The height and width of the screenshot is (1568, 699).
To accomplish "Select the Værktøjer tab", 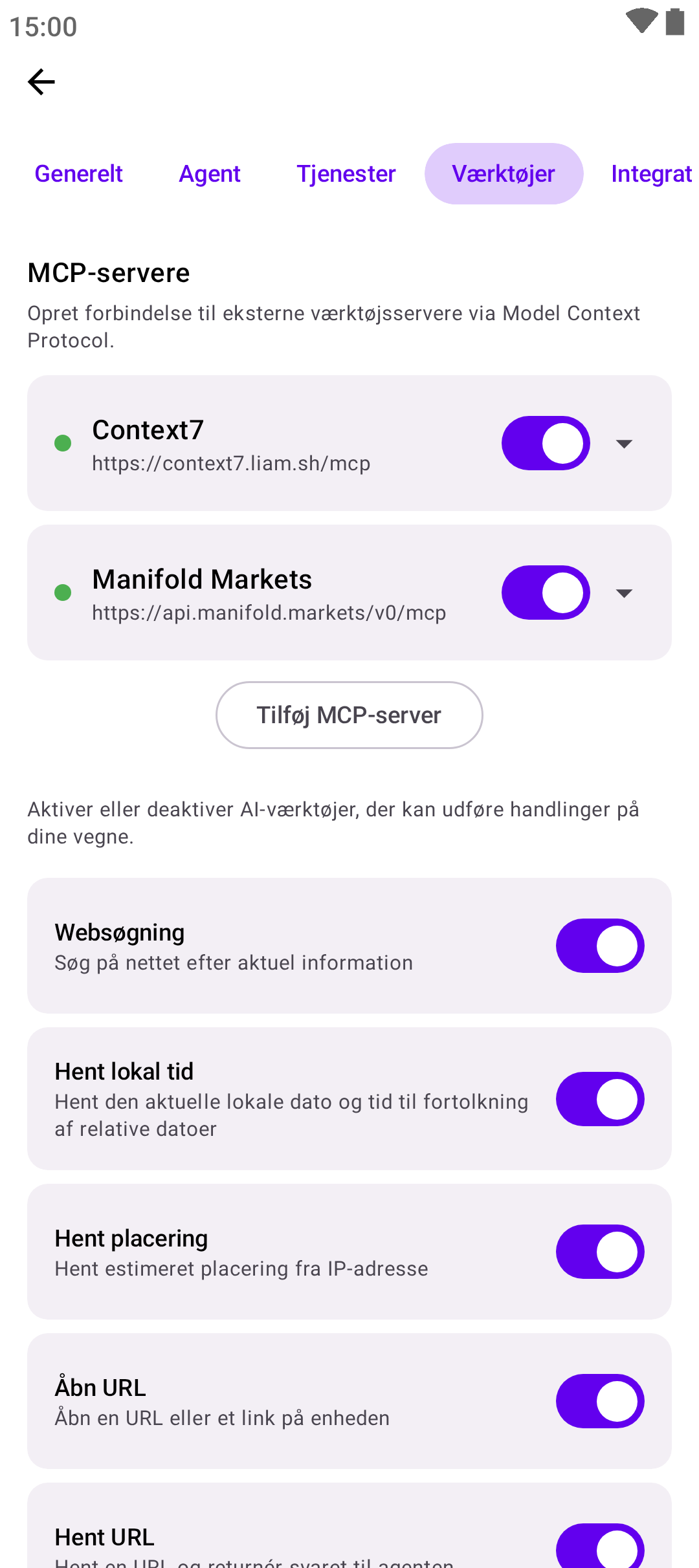I will pos(504,174).
